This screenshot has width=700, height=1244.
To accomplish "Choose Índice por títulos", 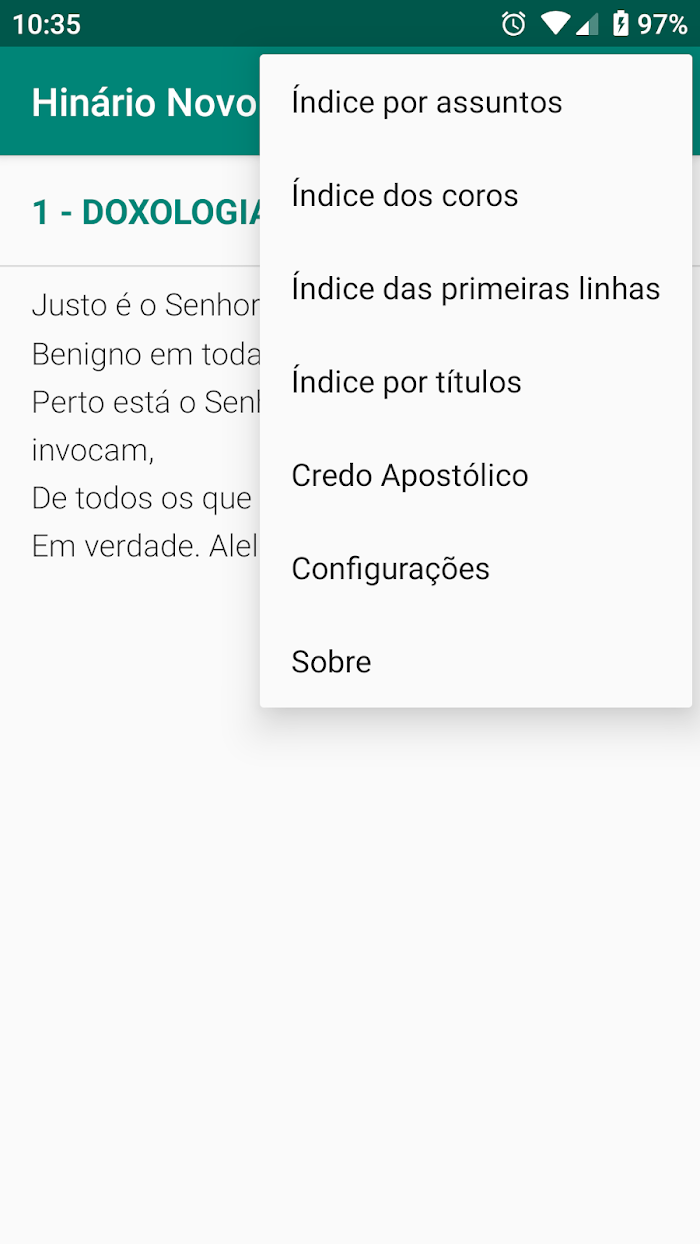I will (x=476, y=381).
